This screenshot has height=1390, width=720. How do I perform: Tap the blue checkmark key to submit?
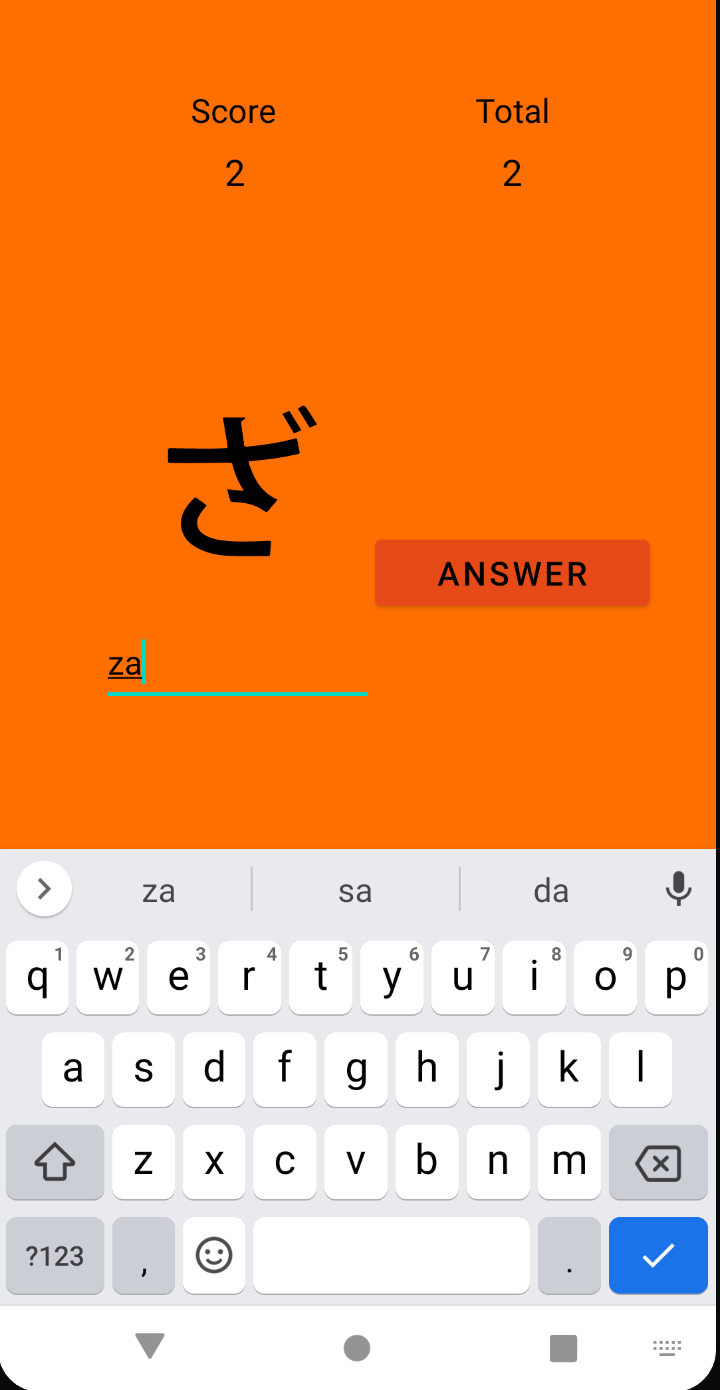click(658, 1256)
